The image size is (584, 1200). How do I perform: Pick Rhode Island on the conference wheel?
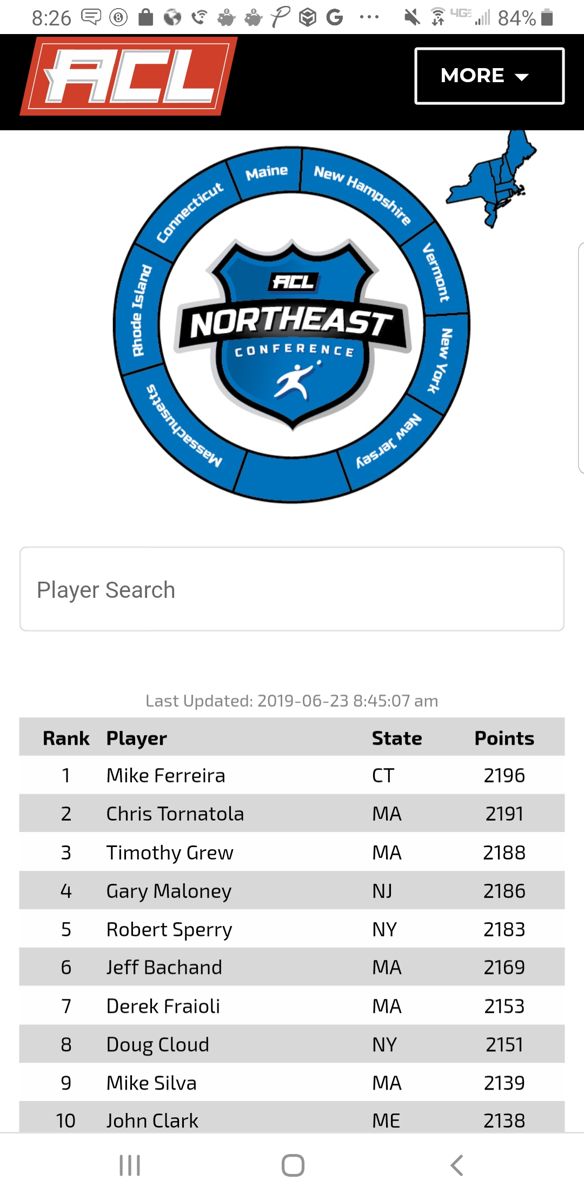coord(140,311)
